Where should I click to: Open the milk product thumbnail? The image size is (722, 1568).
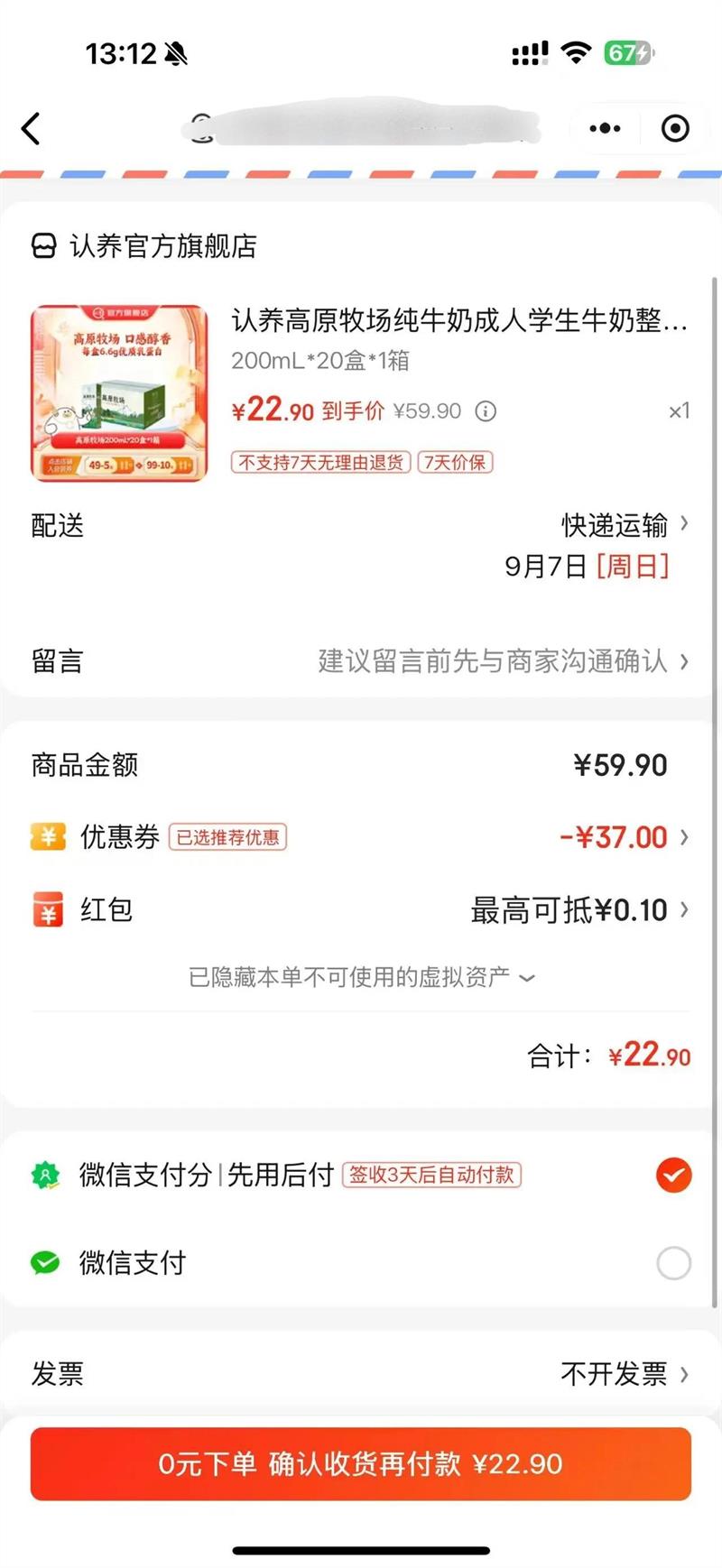tap(119, 393)
